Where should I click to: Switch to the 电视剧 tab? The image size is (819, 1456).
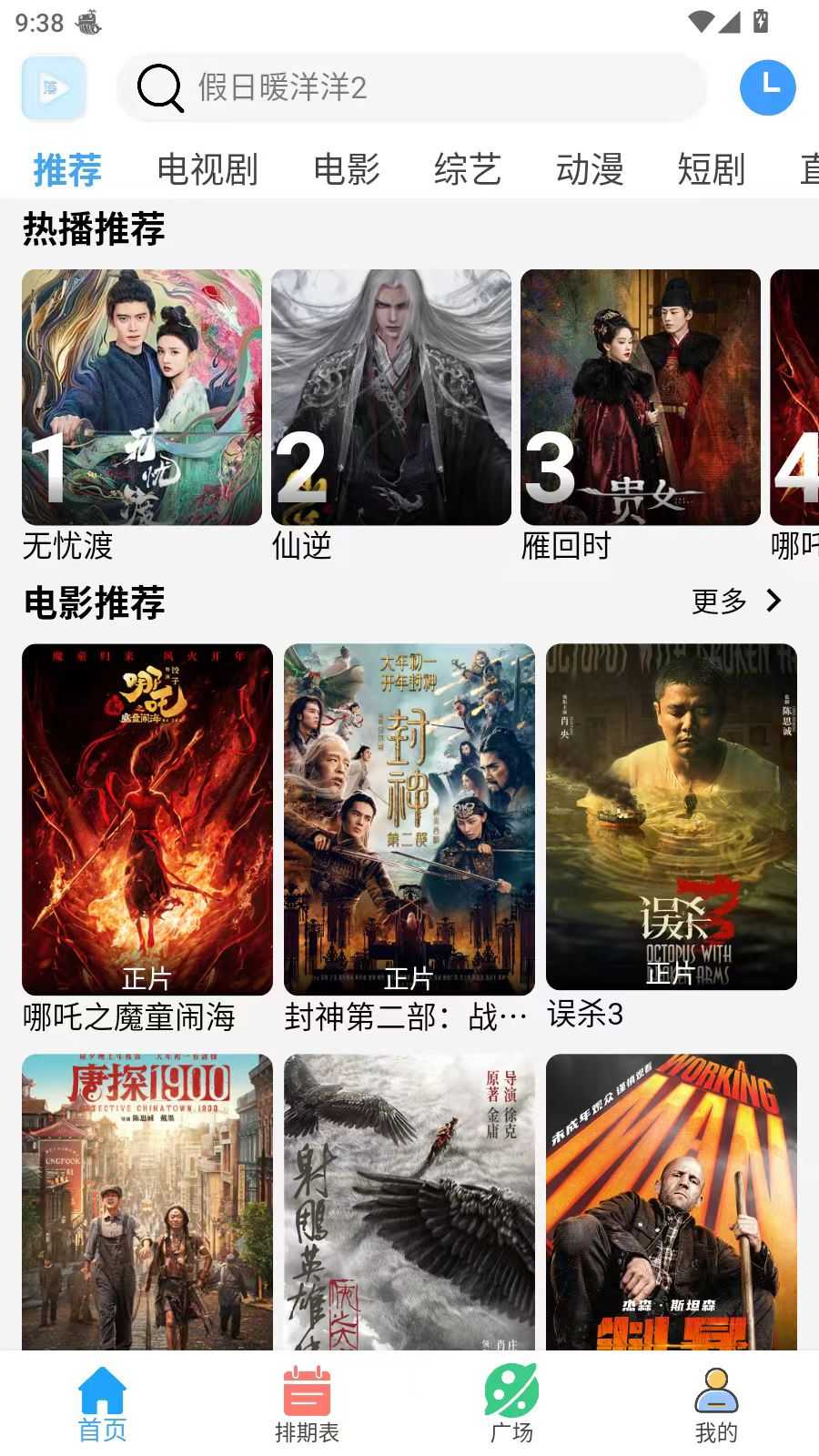[207, 169]
